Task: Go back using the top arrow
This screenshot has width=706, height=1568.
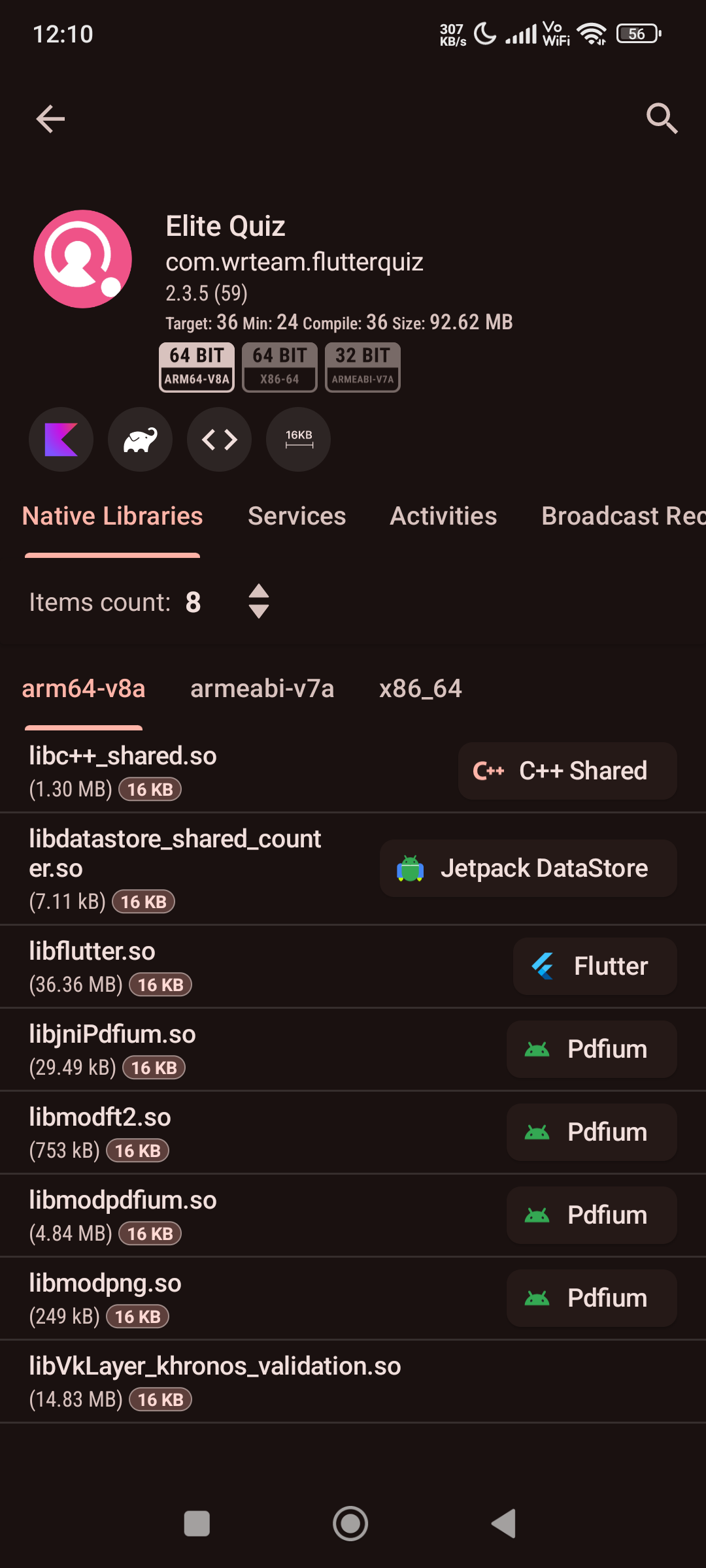Action: coord(50,119)
